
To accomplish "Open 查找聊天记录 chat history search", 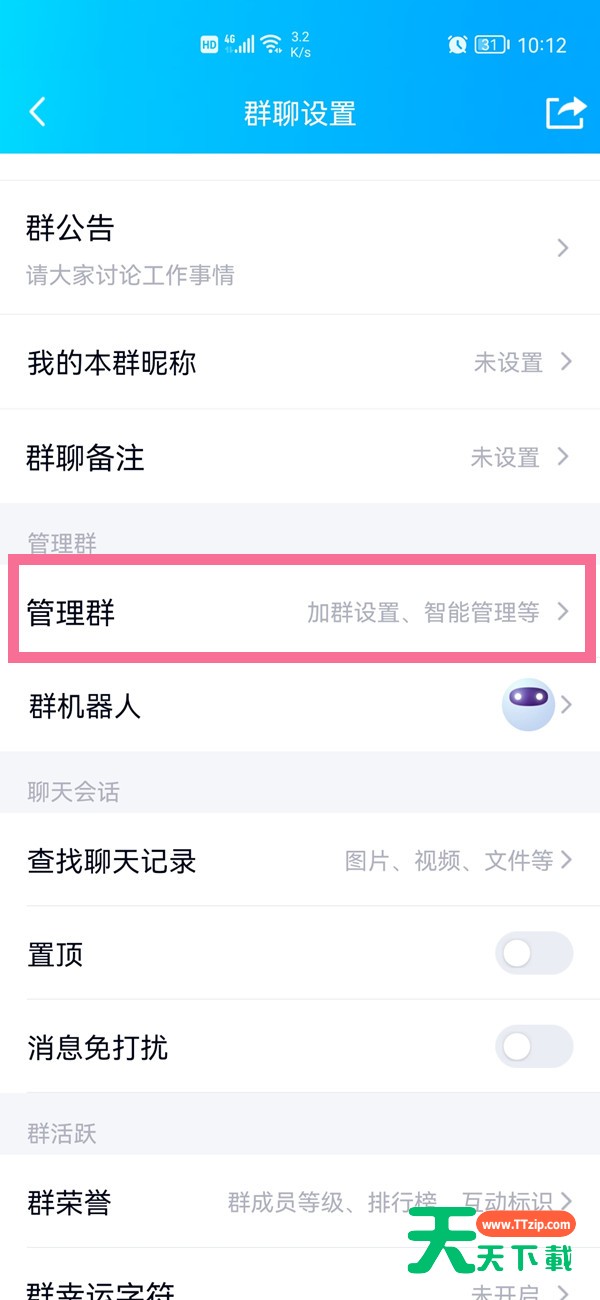I will (x=300, y=859).
